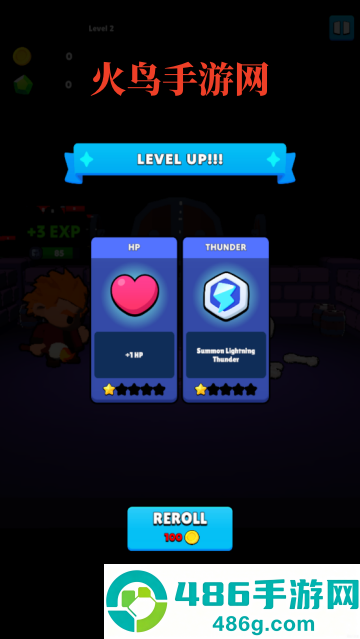This screenshot has width=360, height=639.
Task: Select the Thunder skill card
Action: coord(226,320)
